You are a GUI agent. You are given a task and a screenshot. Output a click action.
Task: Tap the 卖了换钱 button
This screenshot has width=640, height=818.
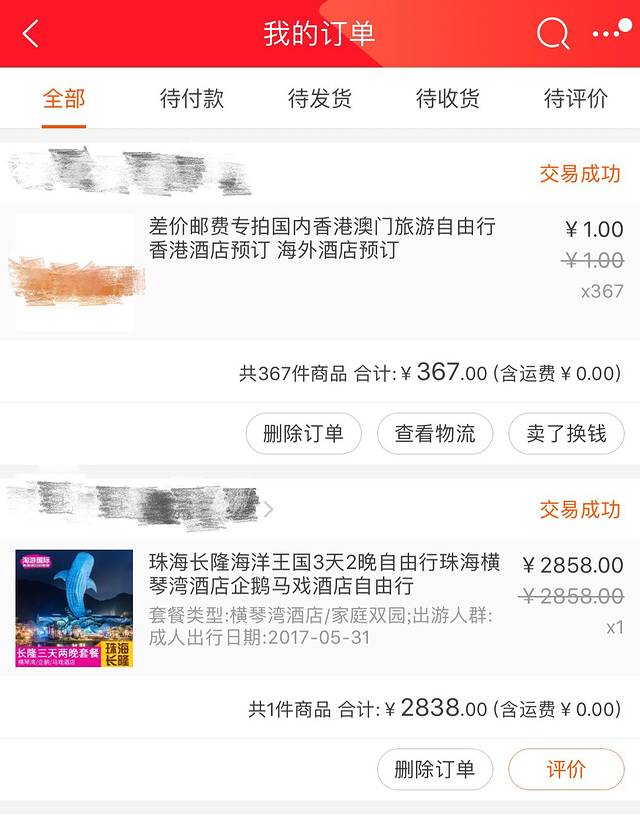point(566,434)
